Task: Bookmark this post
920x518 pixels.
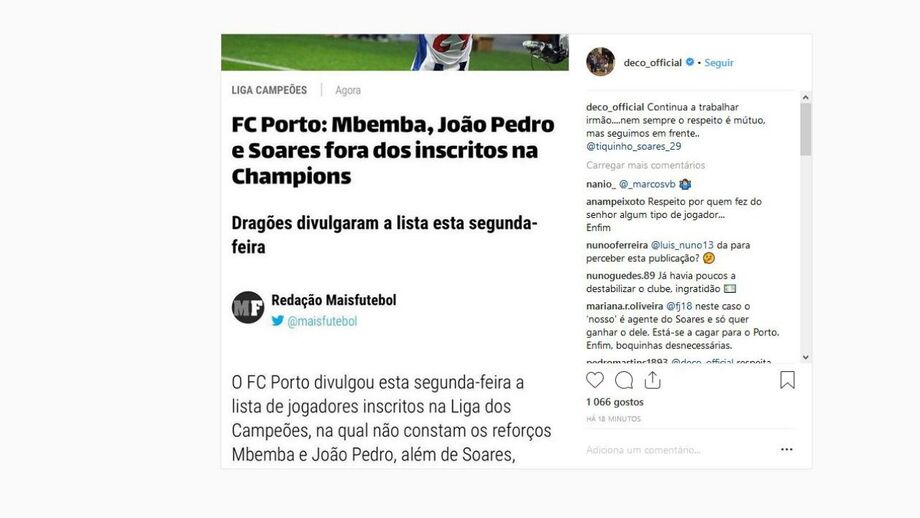Action: pyautogui.click(x=787, y=380)
